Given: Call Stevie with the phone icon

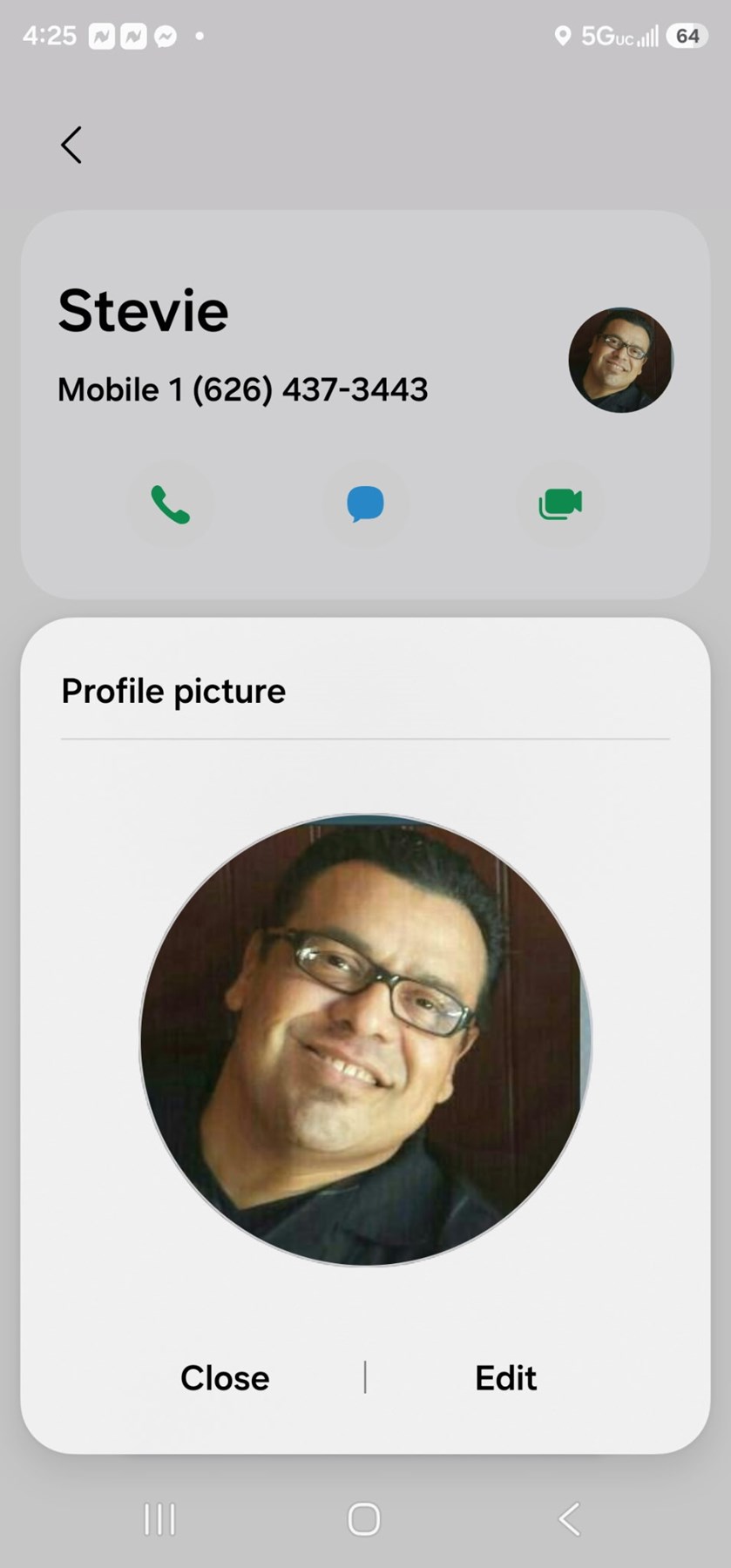Looking at the screenshot, I should tap(170, 504).
